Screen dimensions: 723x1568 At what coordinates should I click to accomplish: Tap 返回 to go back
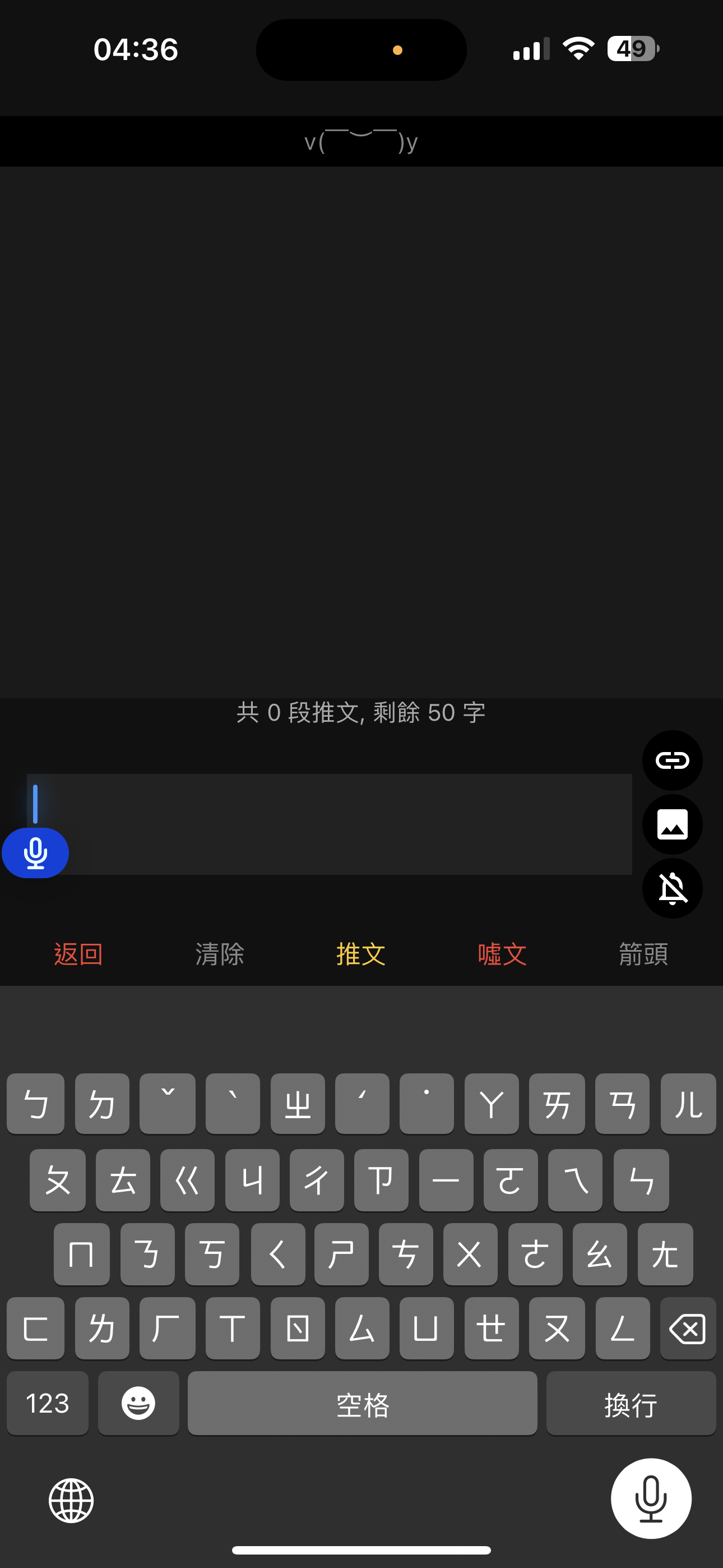tap(78, 954)
